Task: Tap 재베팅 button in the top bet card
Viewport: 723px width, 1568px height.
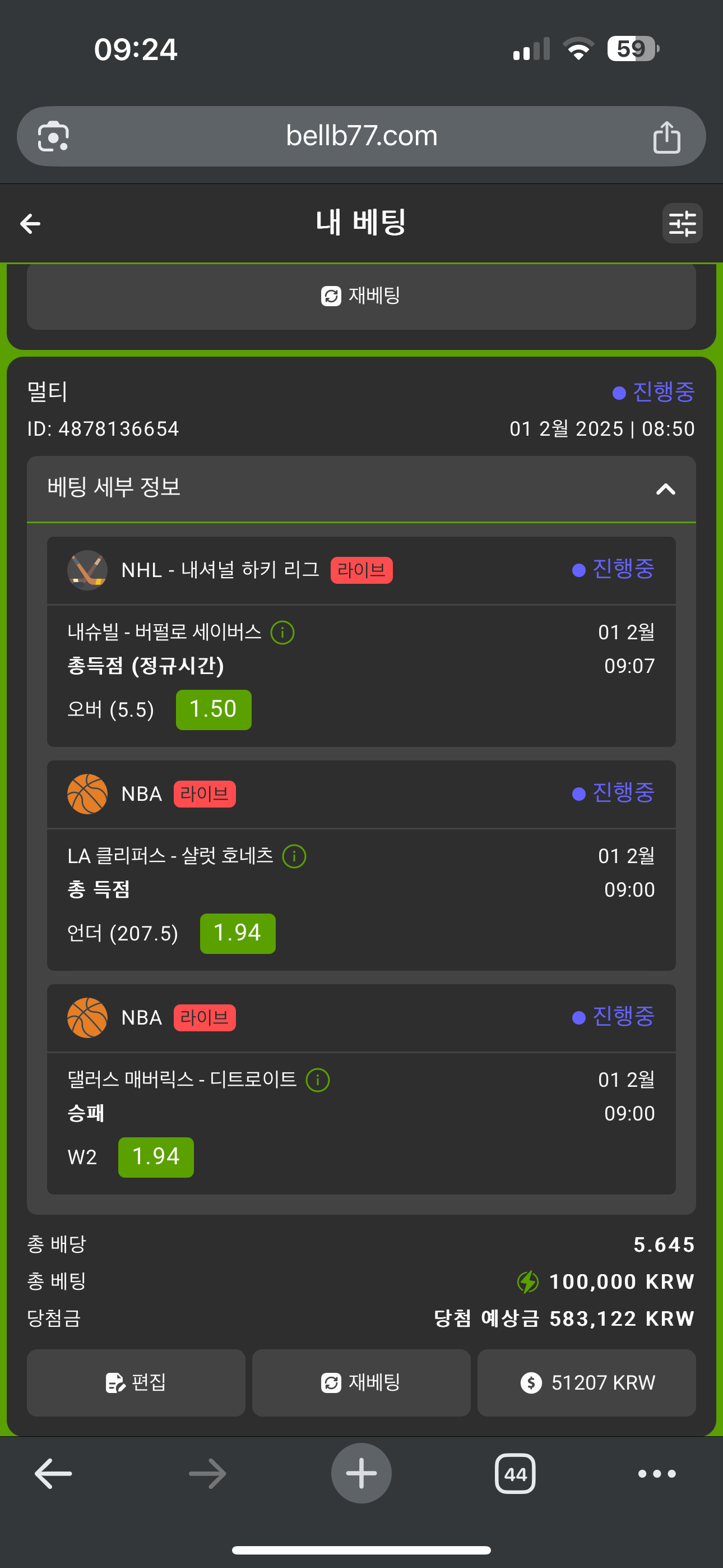Action: 361,297
